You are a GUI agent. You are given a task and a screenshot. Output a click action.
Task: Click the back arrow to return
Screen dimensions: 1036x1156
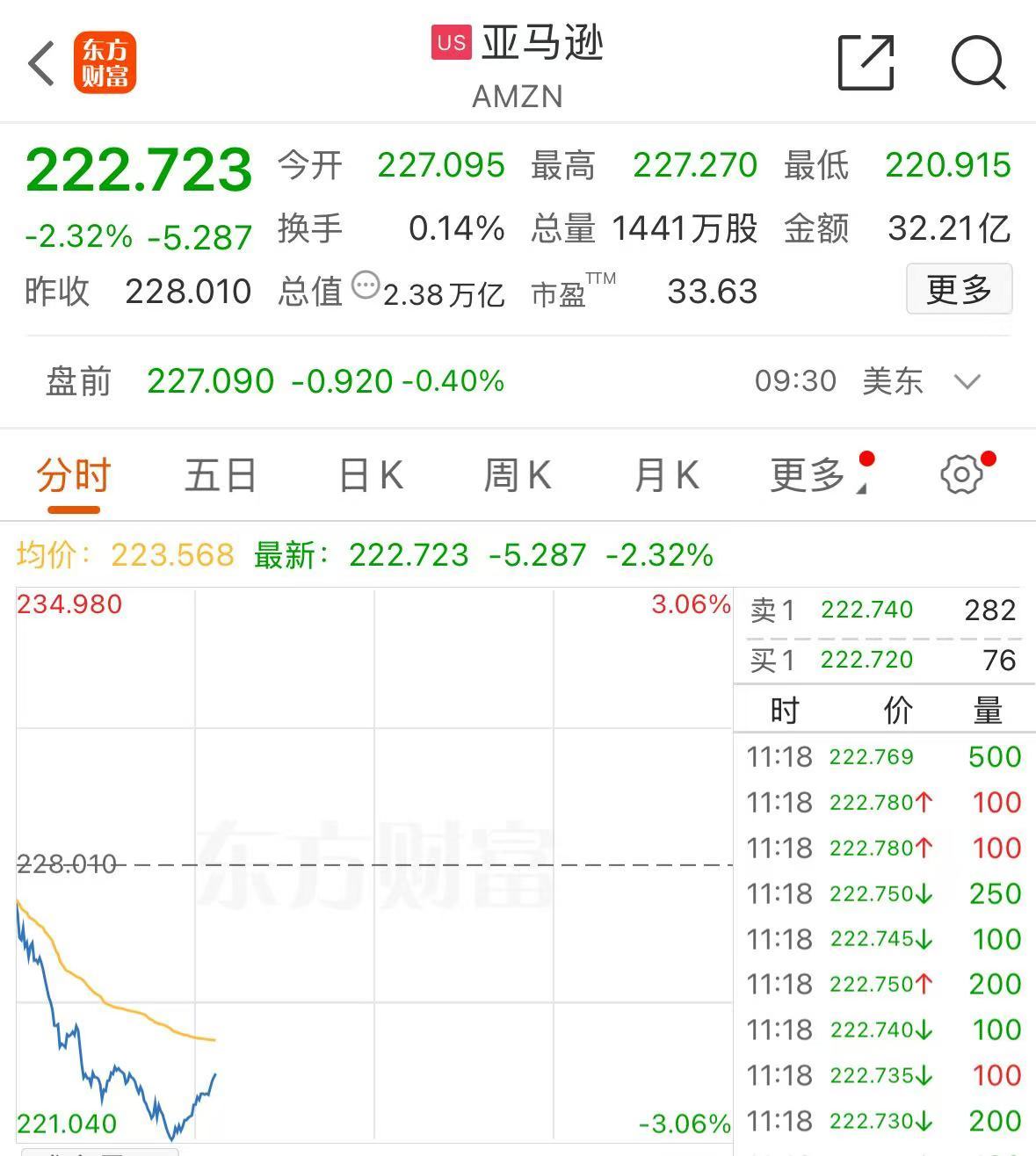[x=40, y=64]
